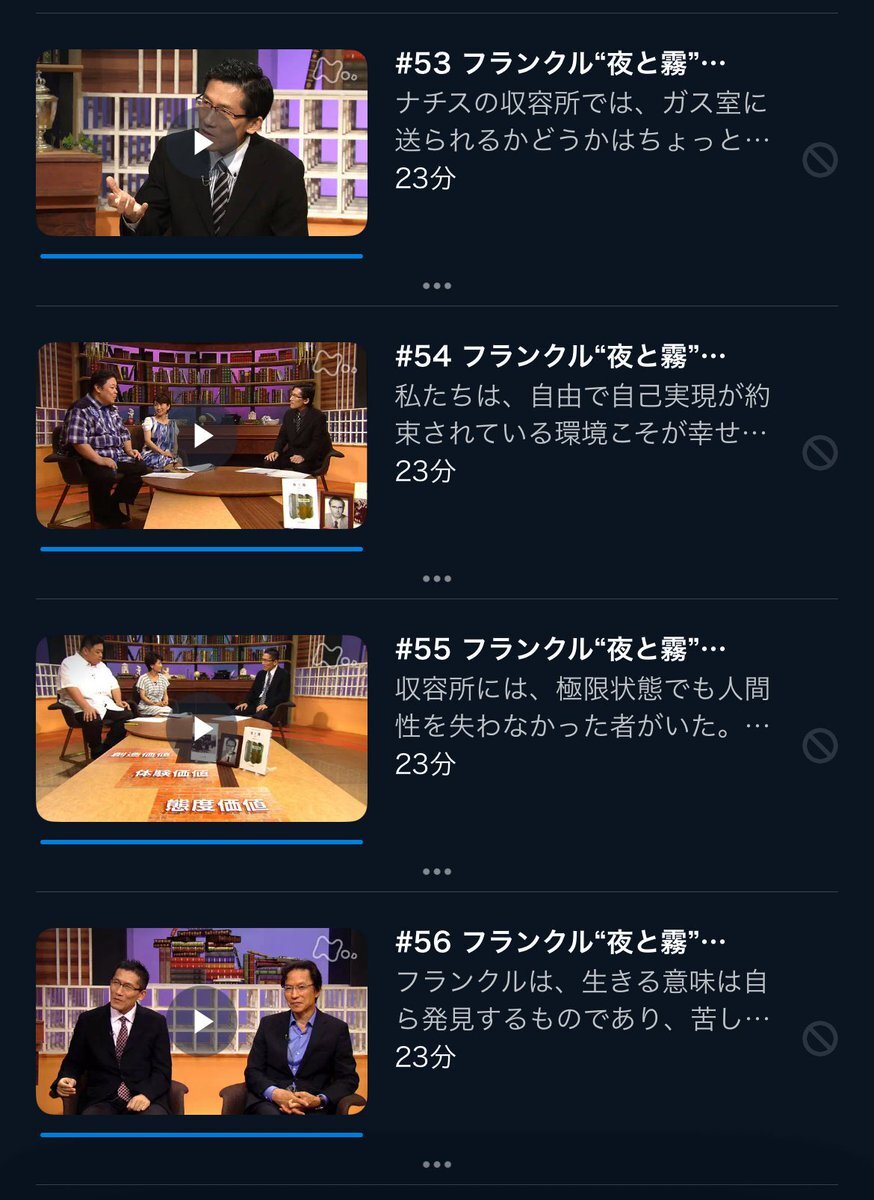Expand more options under episode #54
The width and height of the screenshot is (874, 1200).
click(437, 579)
